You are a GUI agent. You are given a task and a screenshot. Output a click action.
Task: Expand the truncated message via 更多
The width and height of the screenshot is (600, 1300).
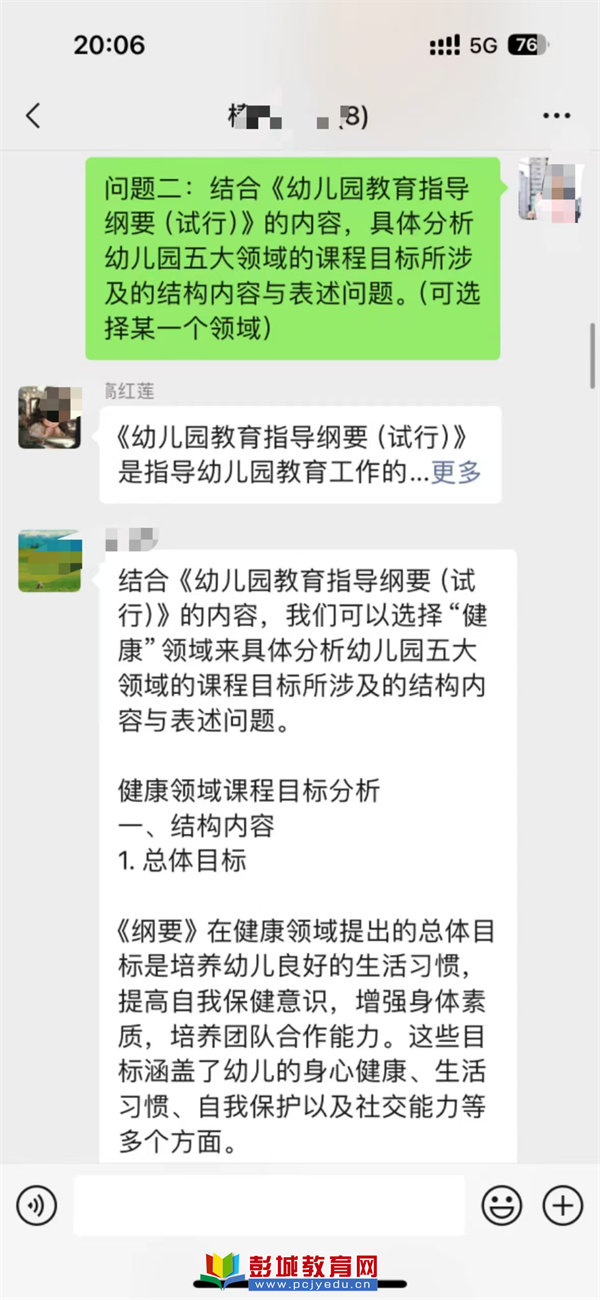click(x=456, y=472)
